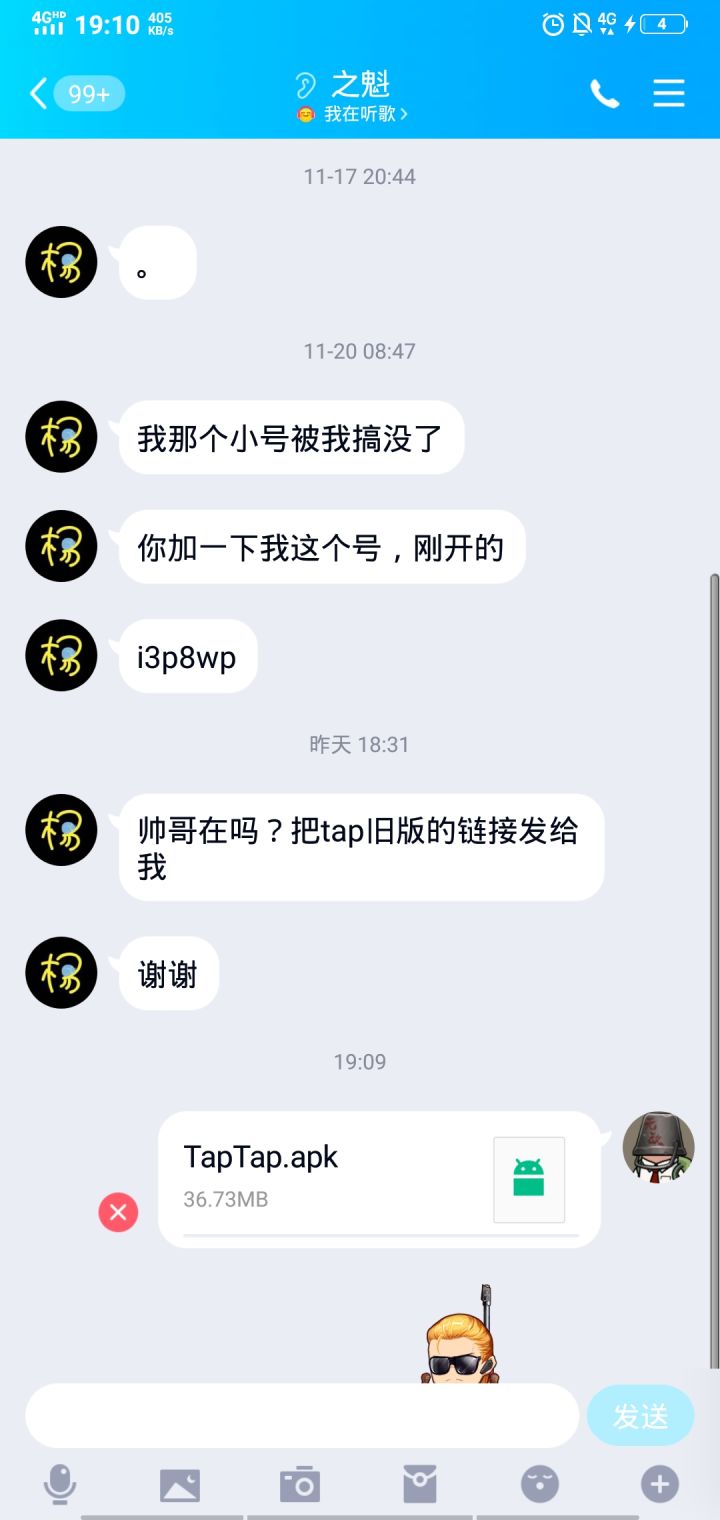Screen dimensions: 720x1520
Task: Select the microphone voice input icon
Action: [60, 1483]
